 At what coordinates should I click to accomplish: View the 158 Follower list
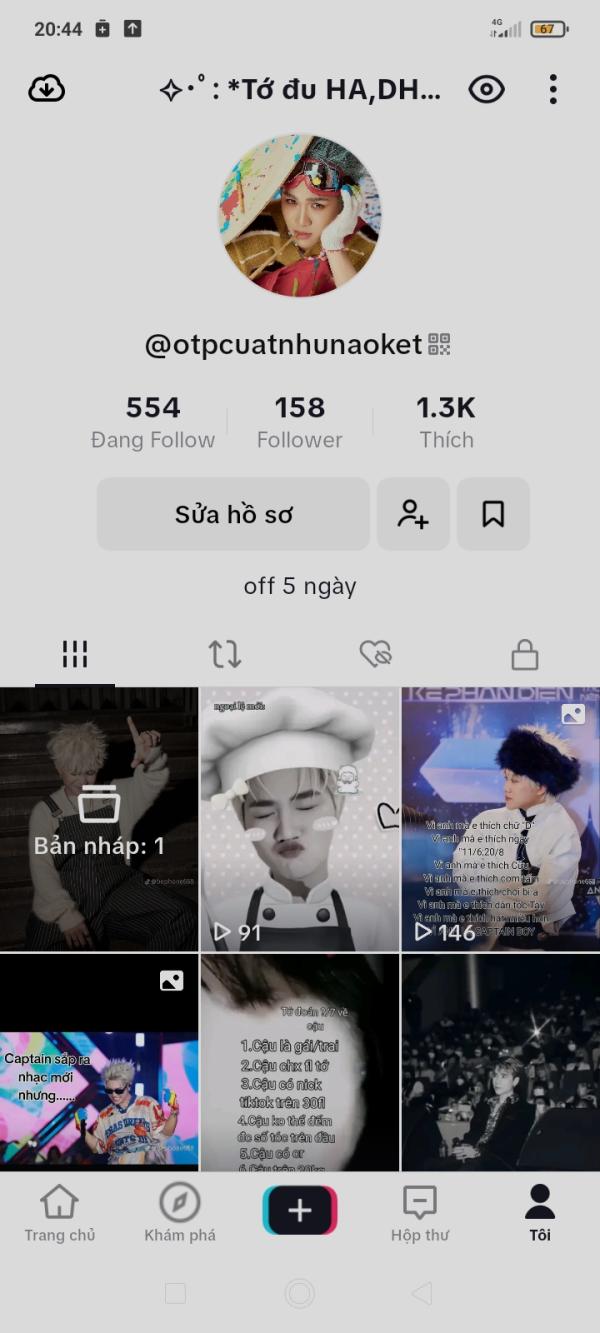coord(300,422)
